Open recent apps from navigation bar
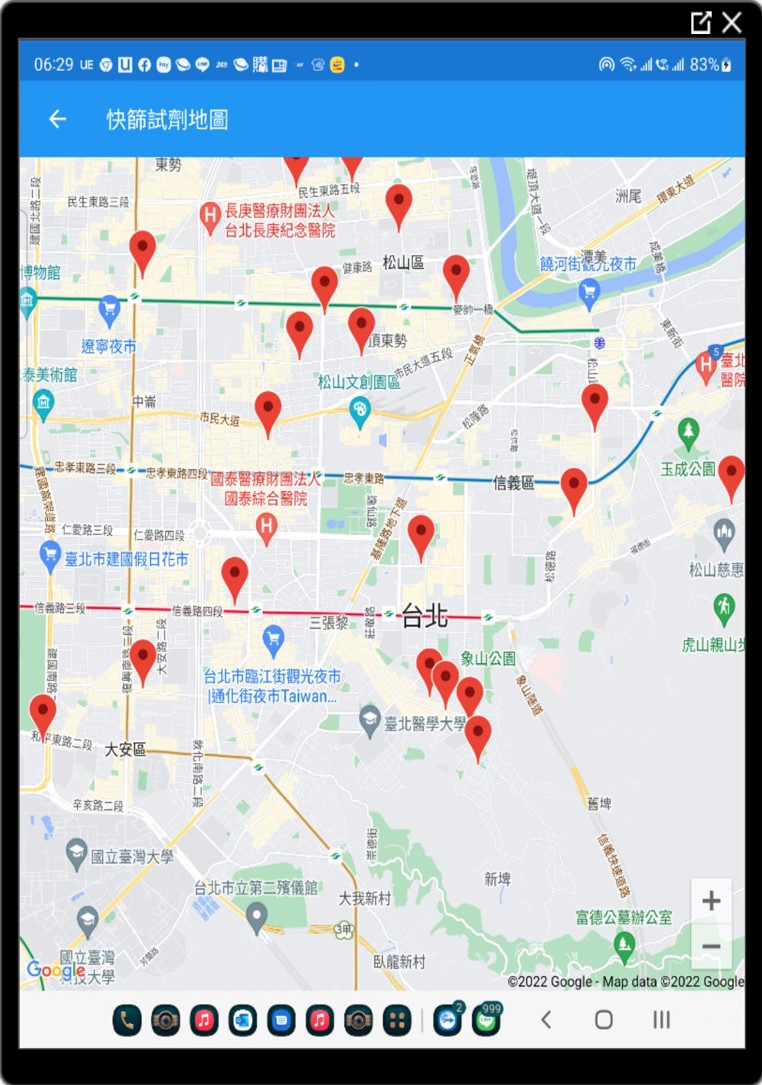The image size is (762, 1085). tap(661, 1020)
